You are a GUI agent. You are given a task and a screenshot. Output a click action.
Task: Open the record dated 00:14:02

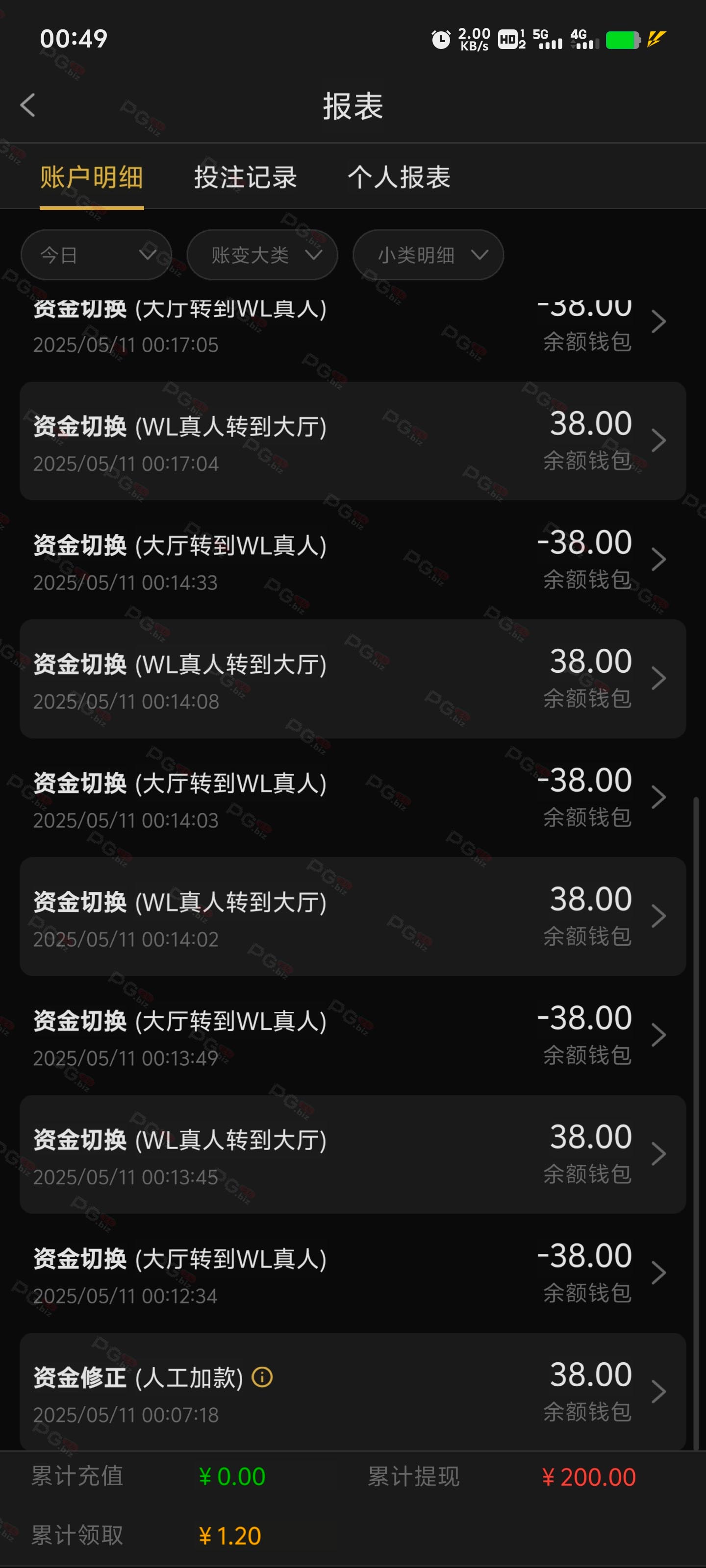tap(353, 916)
